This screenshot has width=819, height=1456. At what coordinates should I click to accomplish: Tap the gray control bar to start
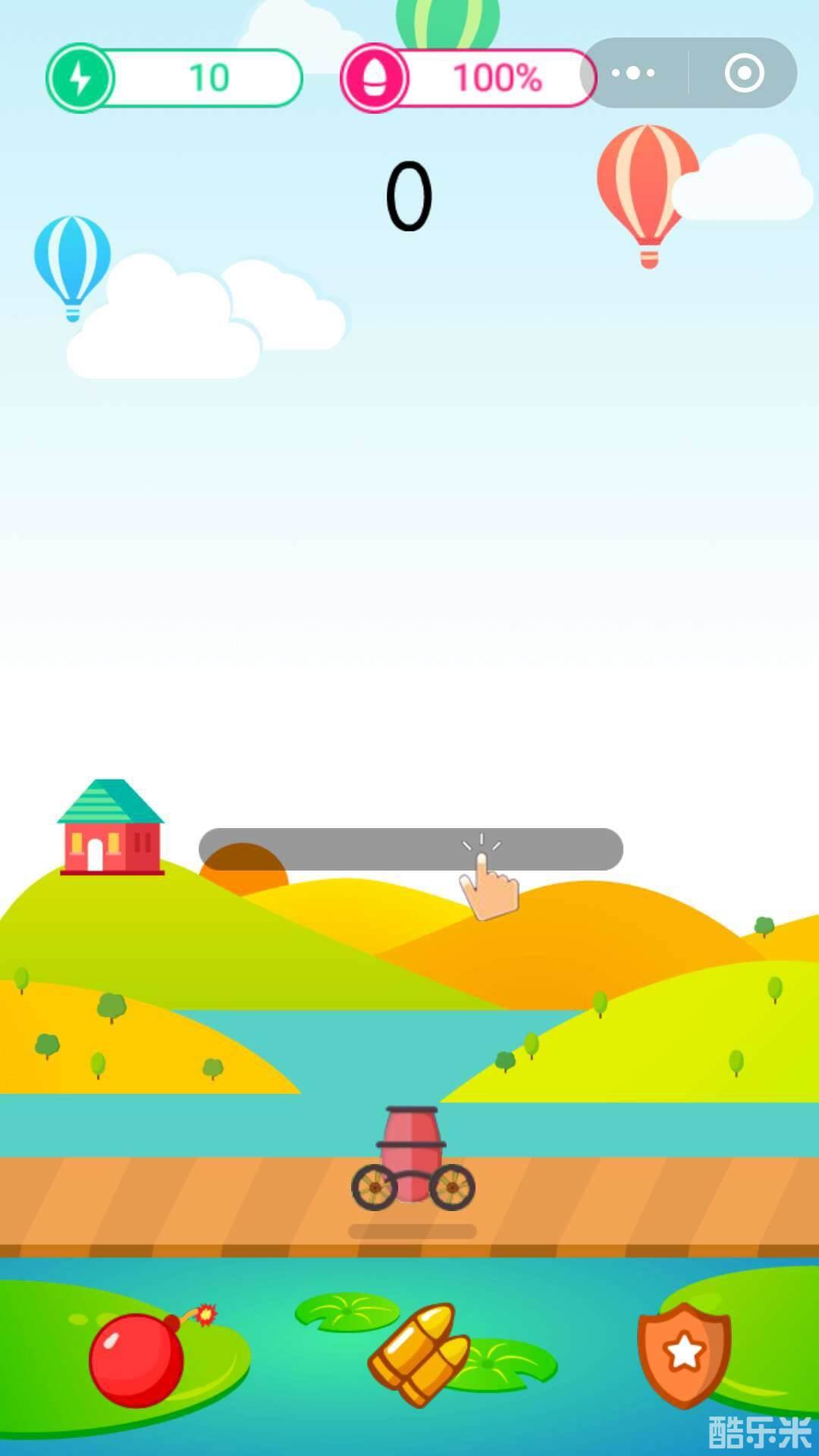tap(410, 849)
